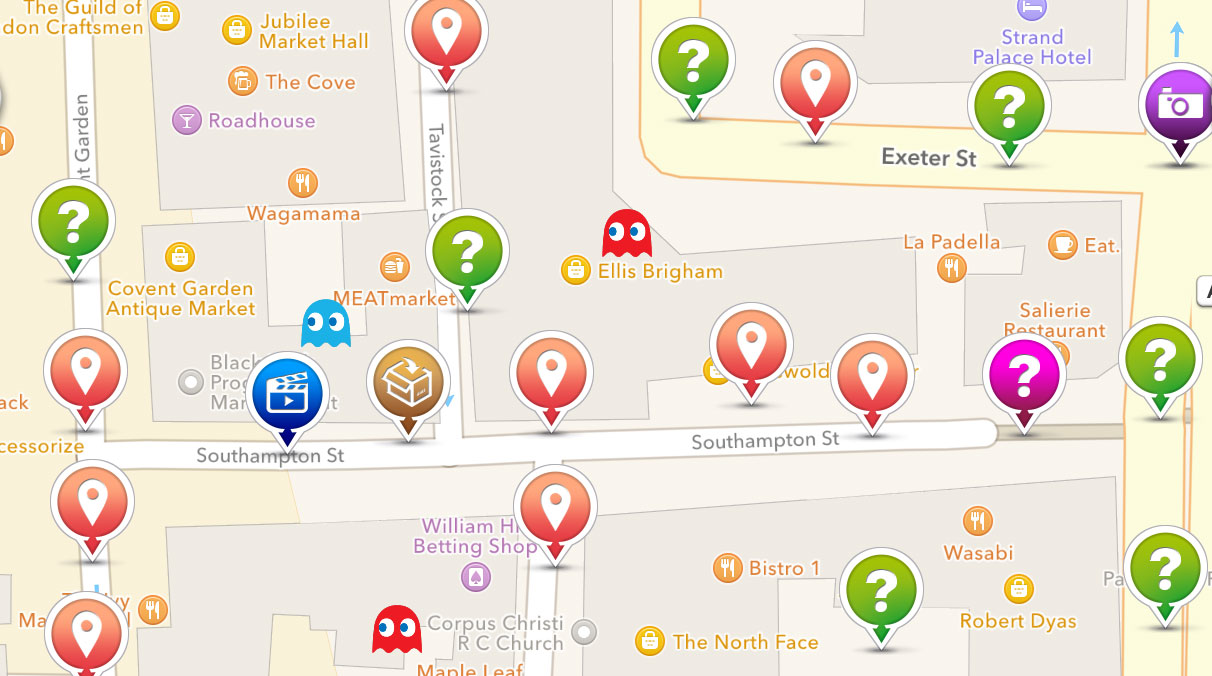Tap the red ghost near Corpus Christi Church
The image size is (1212, 676).
(x=397, y=629)
